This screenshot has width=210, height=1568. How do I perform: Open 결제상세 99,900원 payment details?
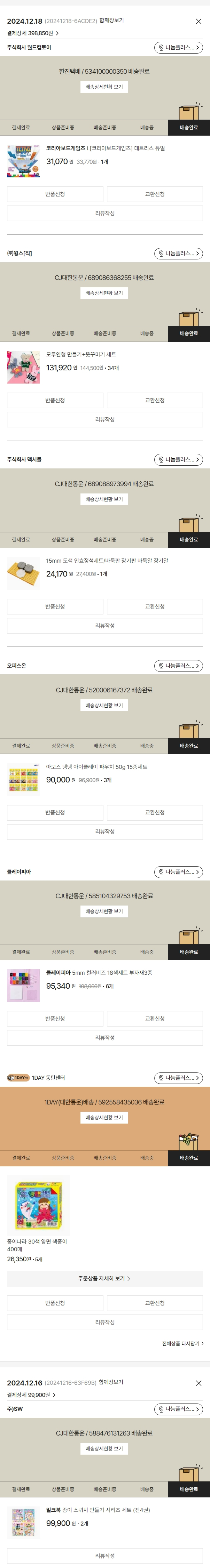tap(32, 1394)
